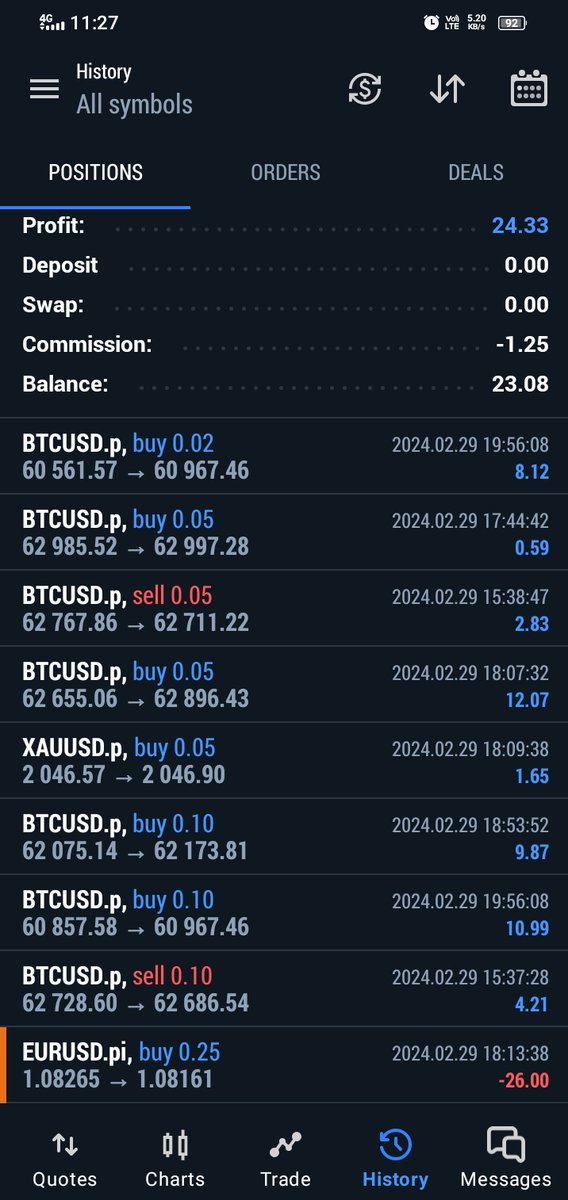Image resolution: width=568 pixels, height=1200 pixels.
Task: Switch to the Orders tab
Action: click(x=285, y=172)
